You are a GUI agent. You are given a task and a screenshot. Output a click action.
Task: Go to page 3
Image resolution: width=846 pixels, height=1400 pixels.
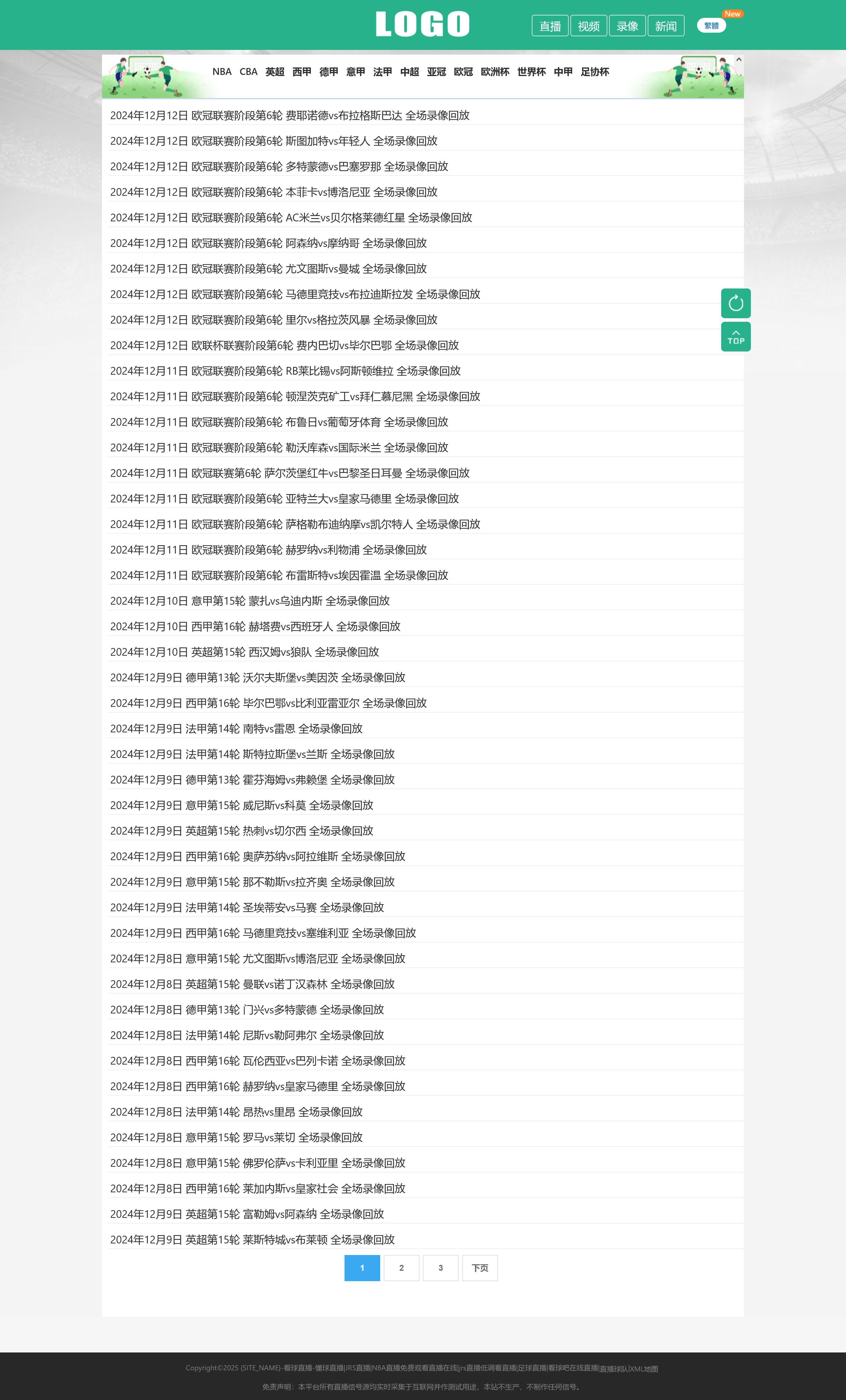pos(441,1268)
